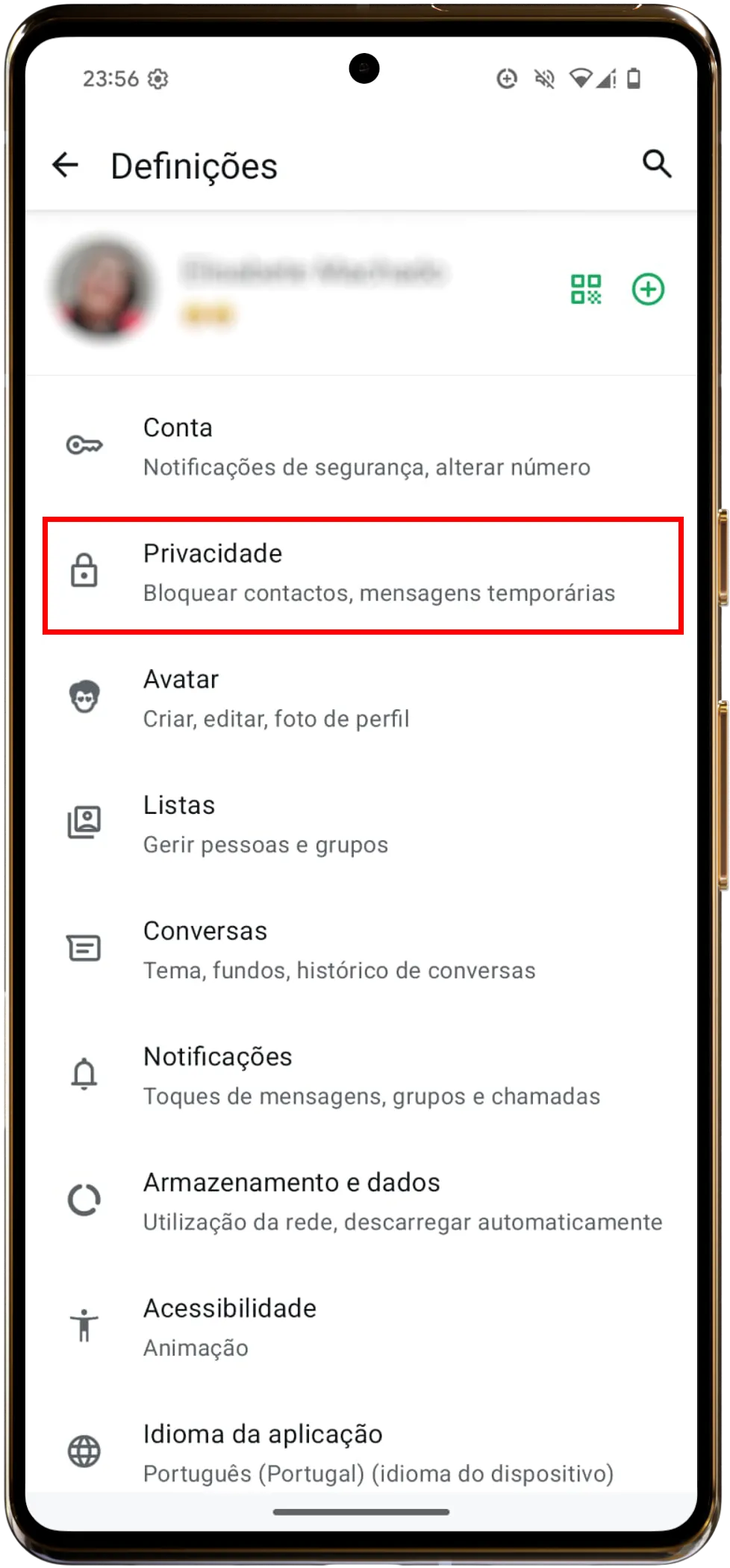
Task: Open the search icon in Definições
Action: tap(657, 164)
